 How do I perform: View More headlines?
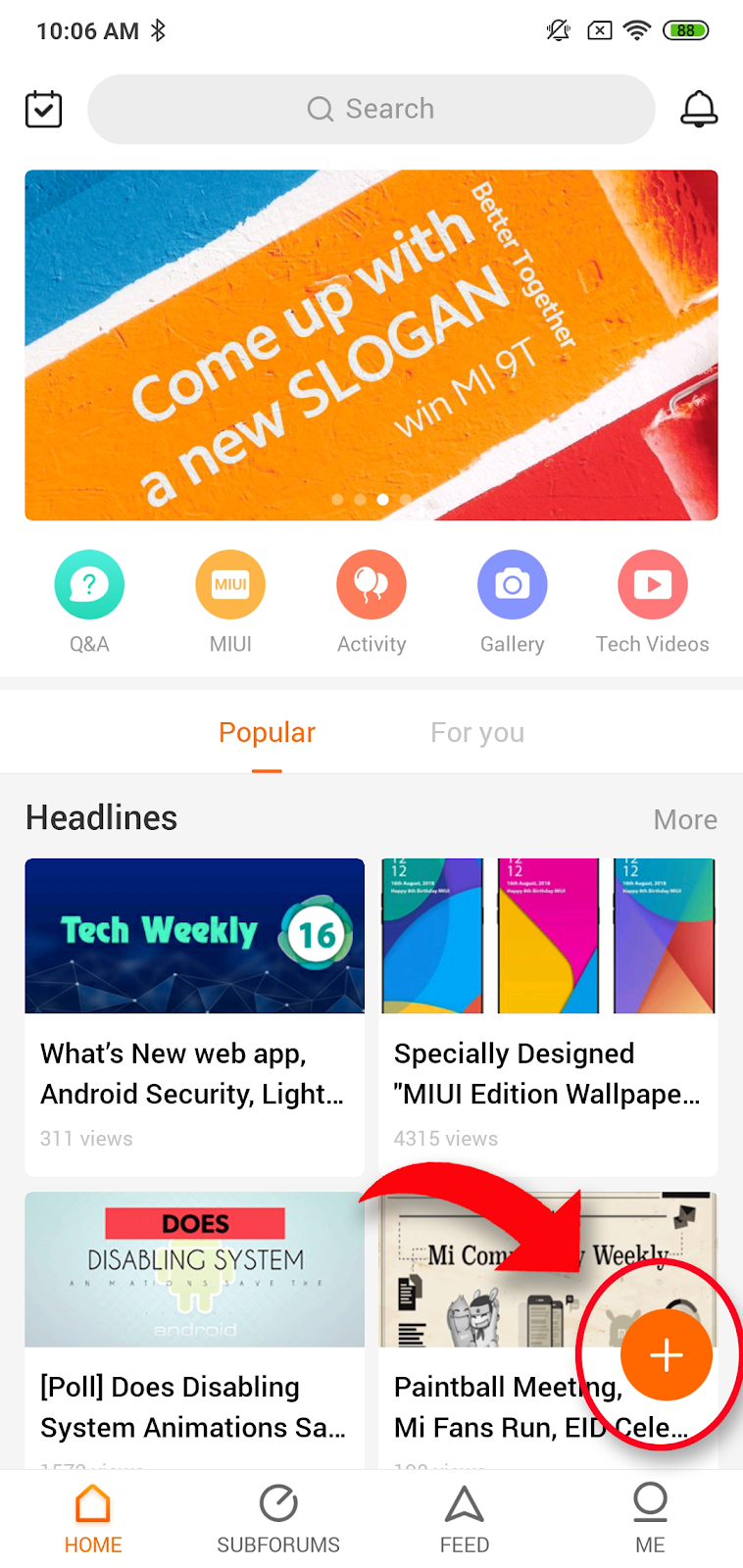tap(685, 819)
